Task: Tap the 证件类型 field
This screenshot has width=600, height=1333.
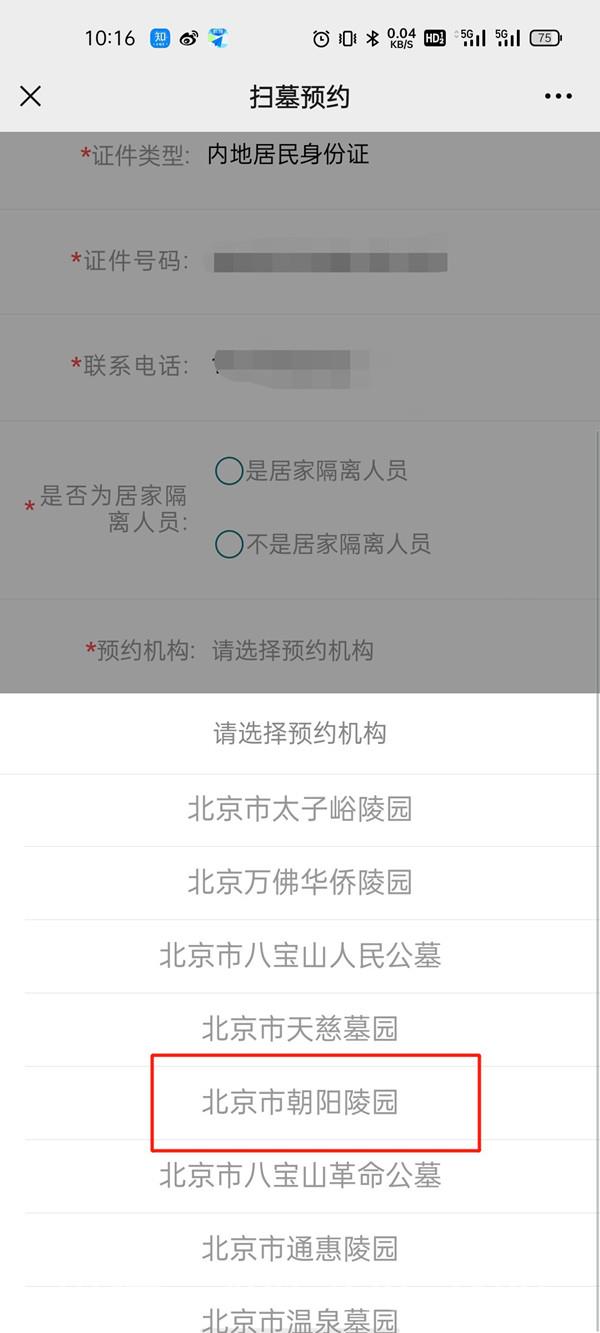Action: [288, 155]
